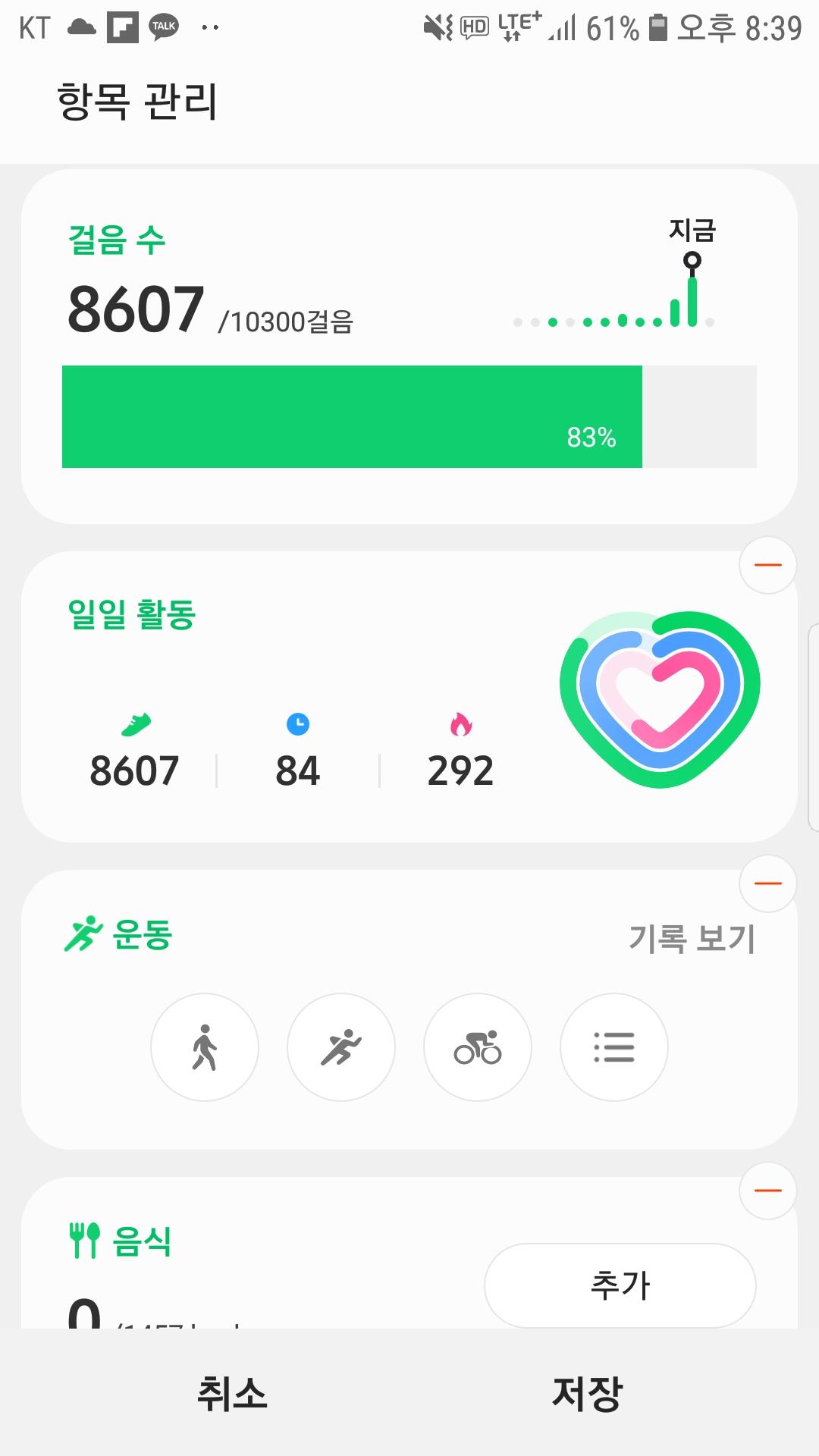819x1456 pixels.
Task: Remove the 일일 활동 card
Action: click(x=767, y=565)
